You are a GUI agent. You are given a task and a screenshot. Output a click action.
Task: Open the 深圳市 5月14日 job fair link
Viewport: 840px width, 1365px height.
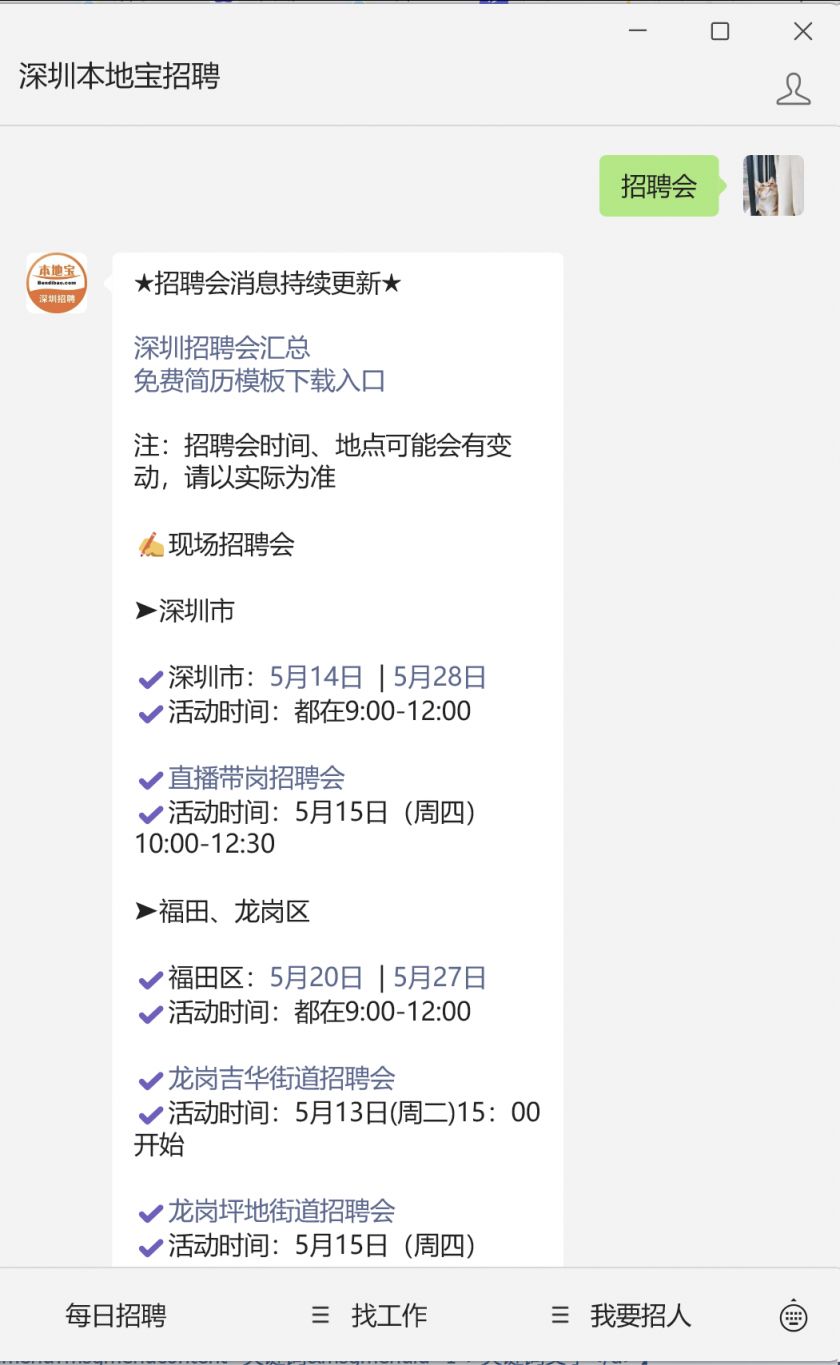click(x=316, y=677)
